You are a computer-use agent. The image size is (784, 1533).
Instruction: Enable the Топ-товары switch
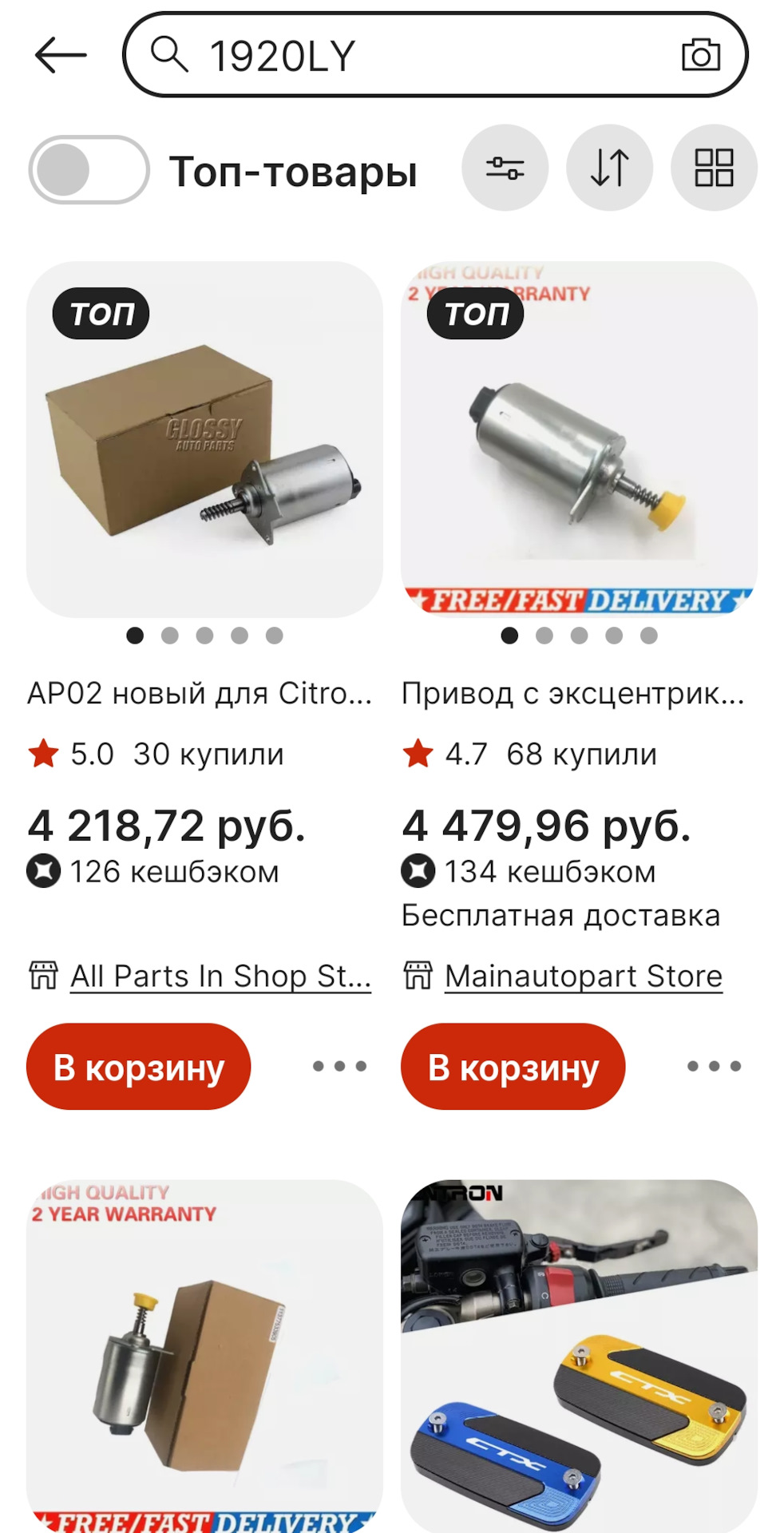(x=89, y=170)
